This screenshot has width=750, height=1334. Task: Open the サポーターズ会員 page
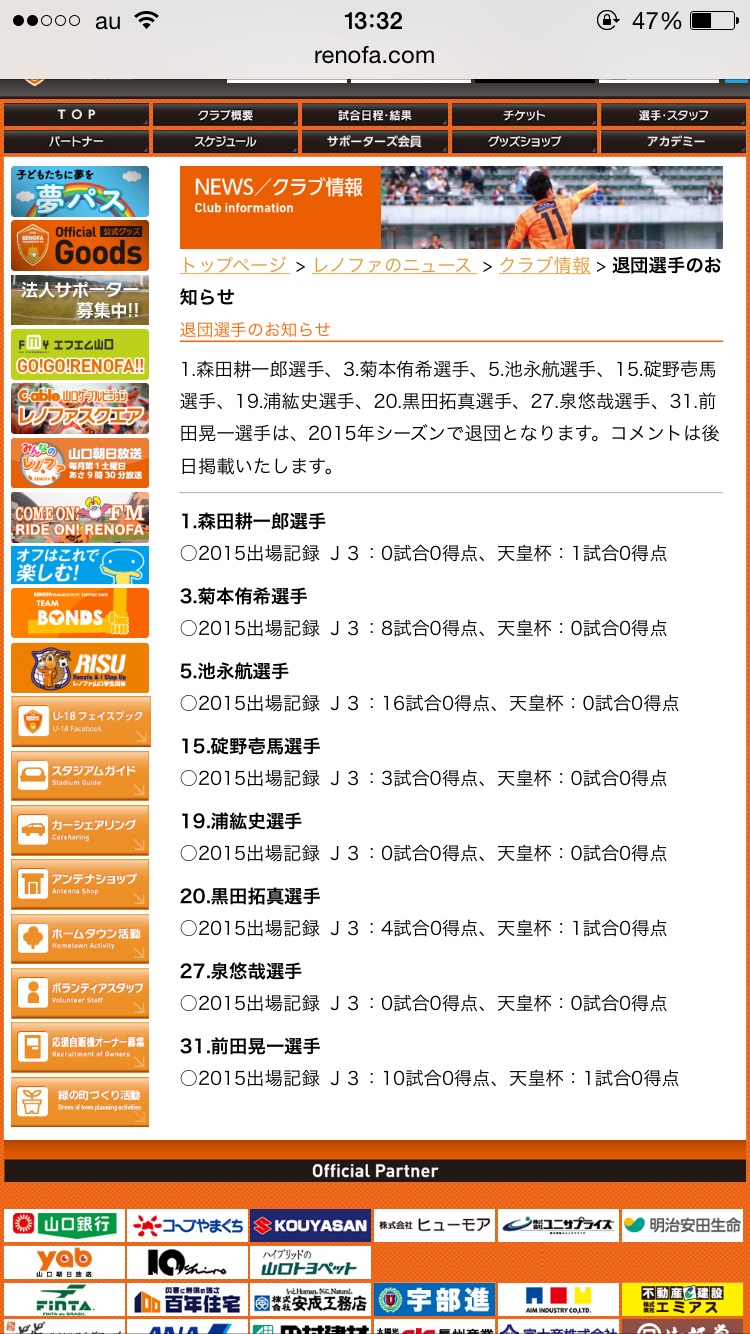[x=374, y=142]
